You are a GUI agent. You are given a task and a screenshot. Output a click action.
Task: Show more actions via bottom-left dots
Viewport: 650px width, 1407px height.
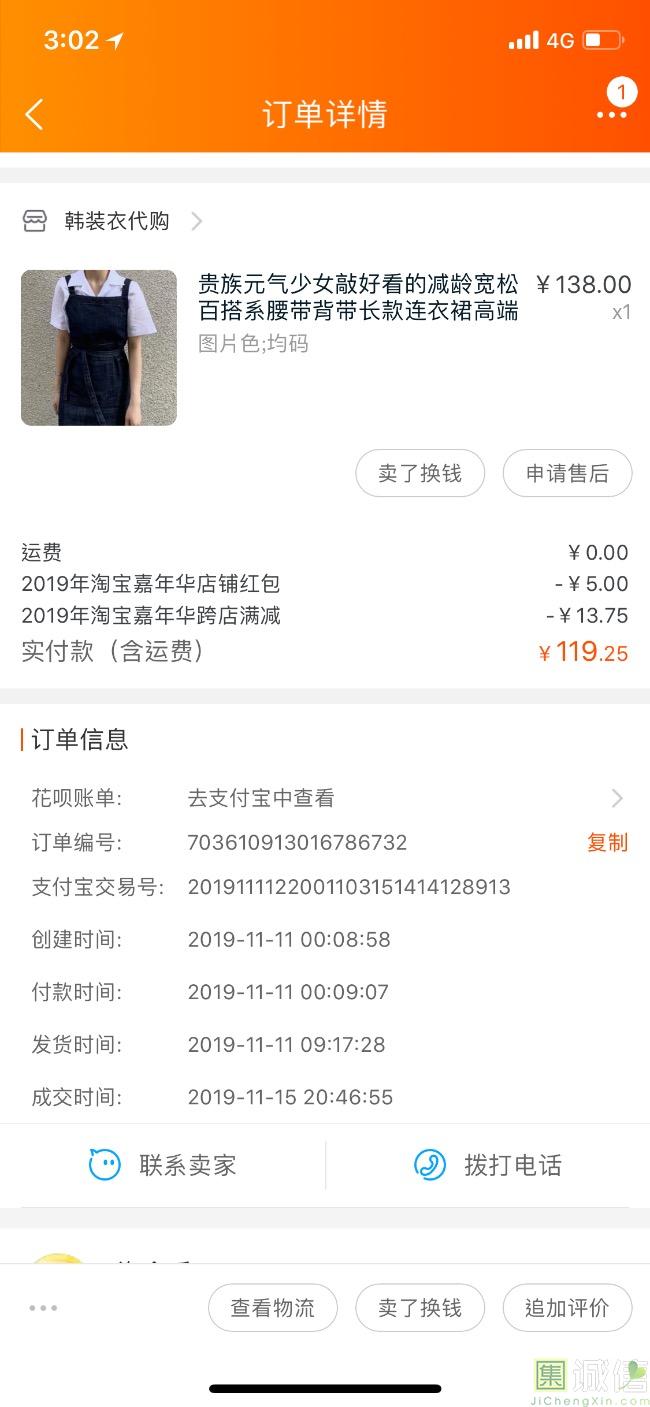click(x=43, y=1308)
